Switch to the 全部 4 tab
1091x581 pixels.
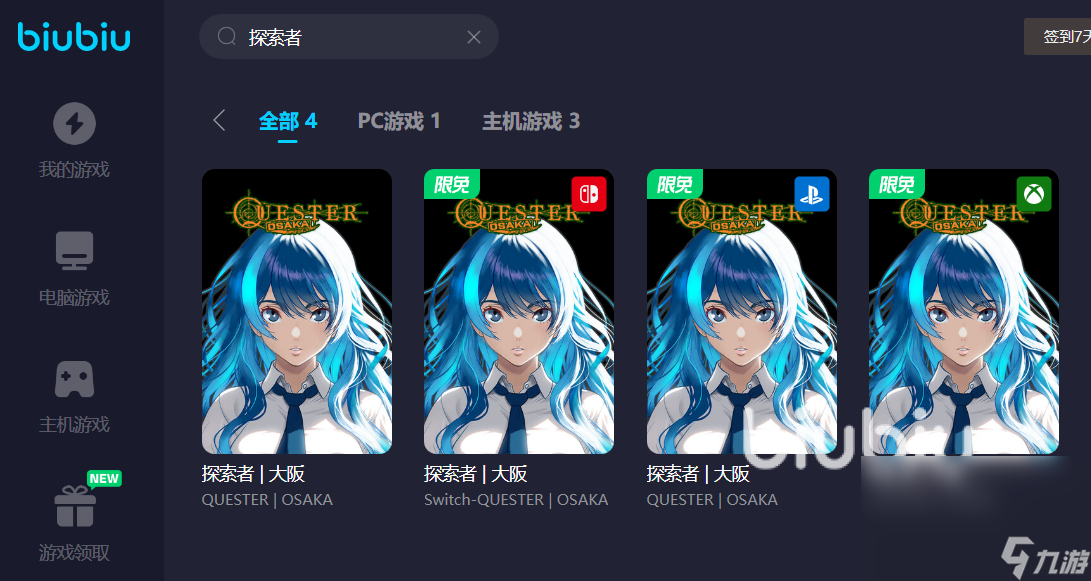coord(288,121)
